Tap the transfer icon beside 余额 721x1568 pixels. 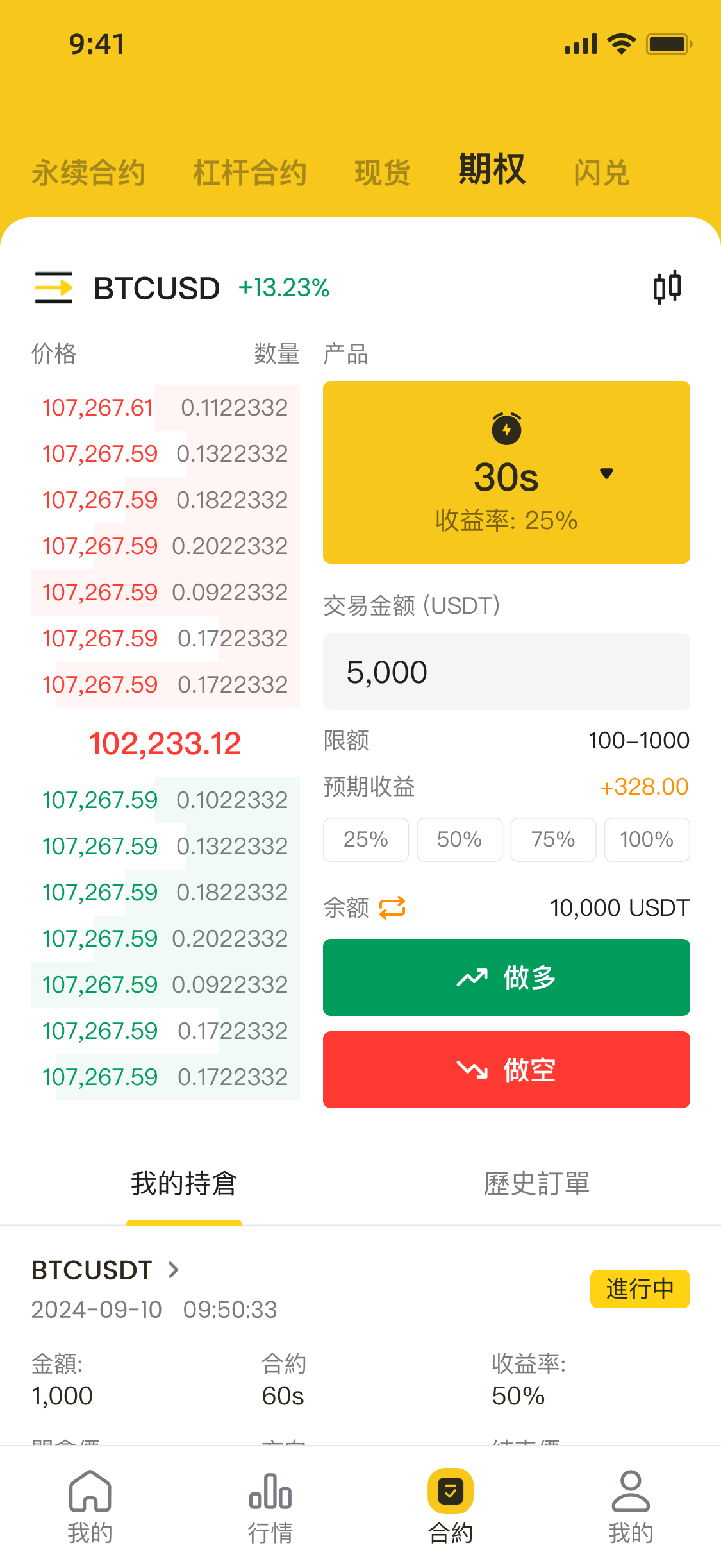point(392,907)
